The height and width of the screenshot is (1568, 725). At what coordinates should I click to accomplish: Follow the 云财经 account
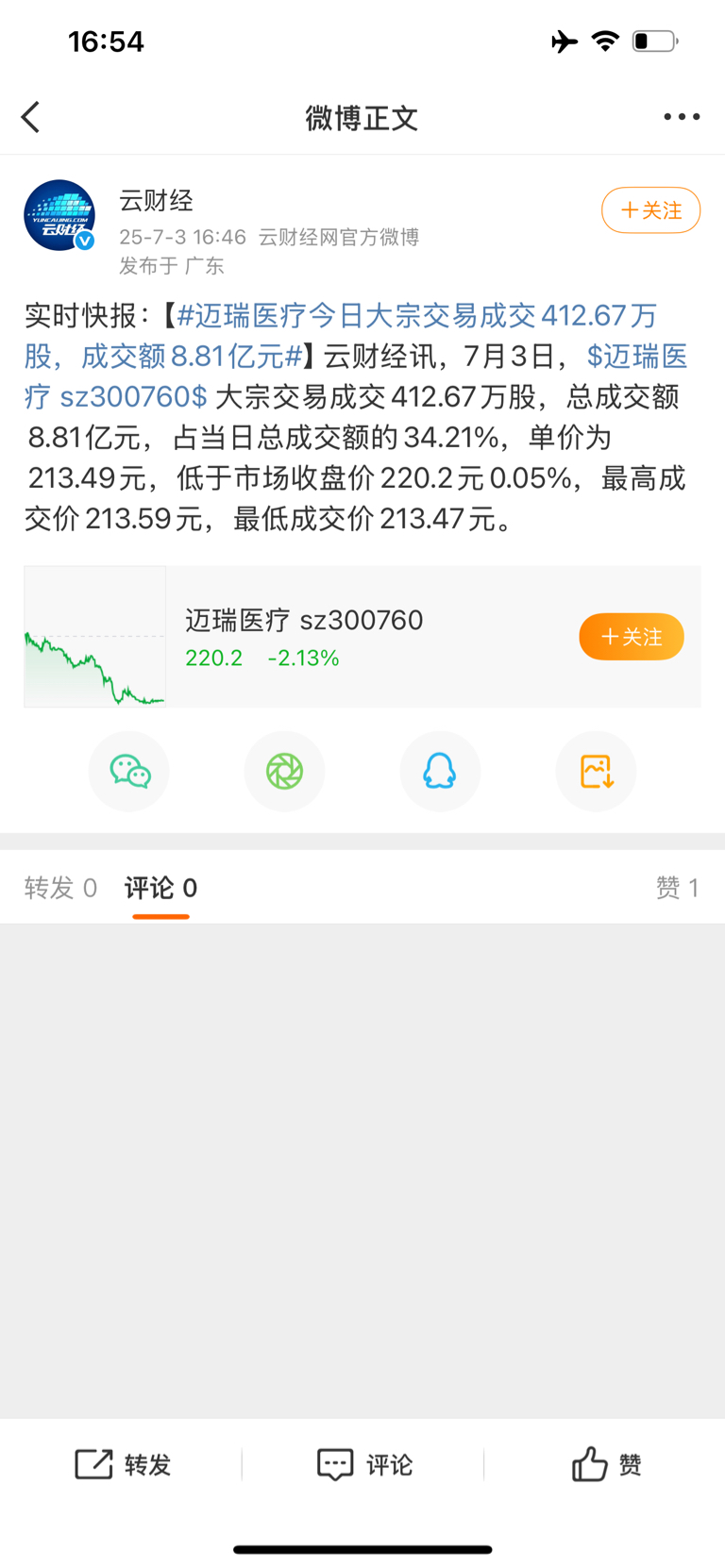coord(650,210)
